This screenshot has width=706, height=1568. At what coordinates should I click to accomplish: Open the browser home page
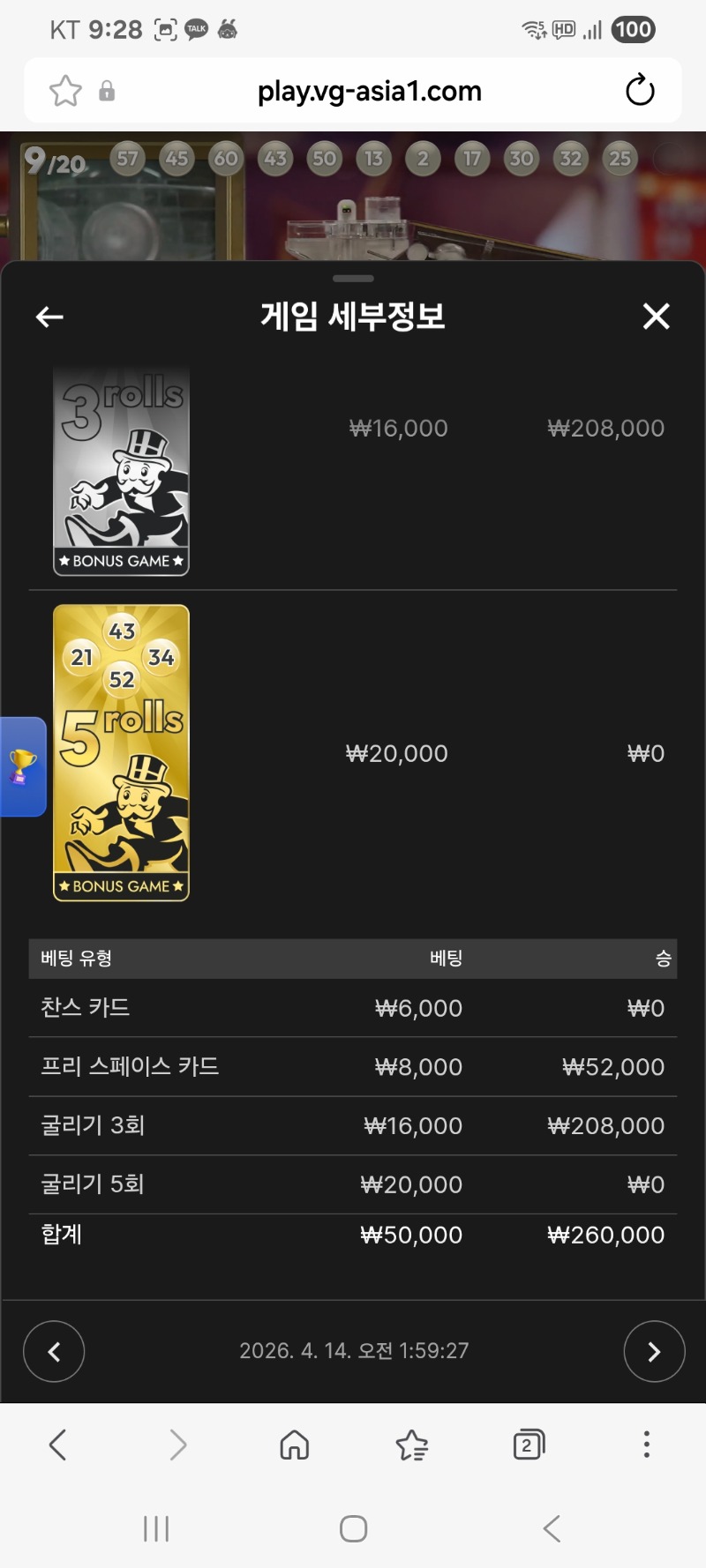pyautogui.click(x=294, y=1445)
